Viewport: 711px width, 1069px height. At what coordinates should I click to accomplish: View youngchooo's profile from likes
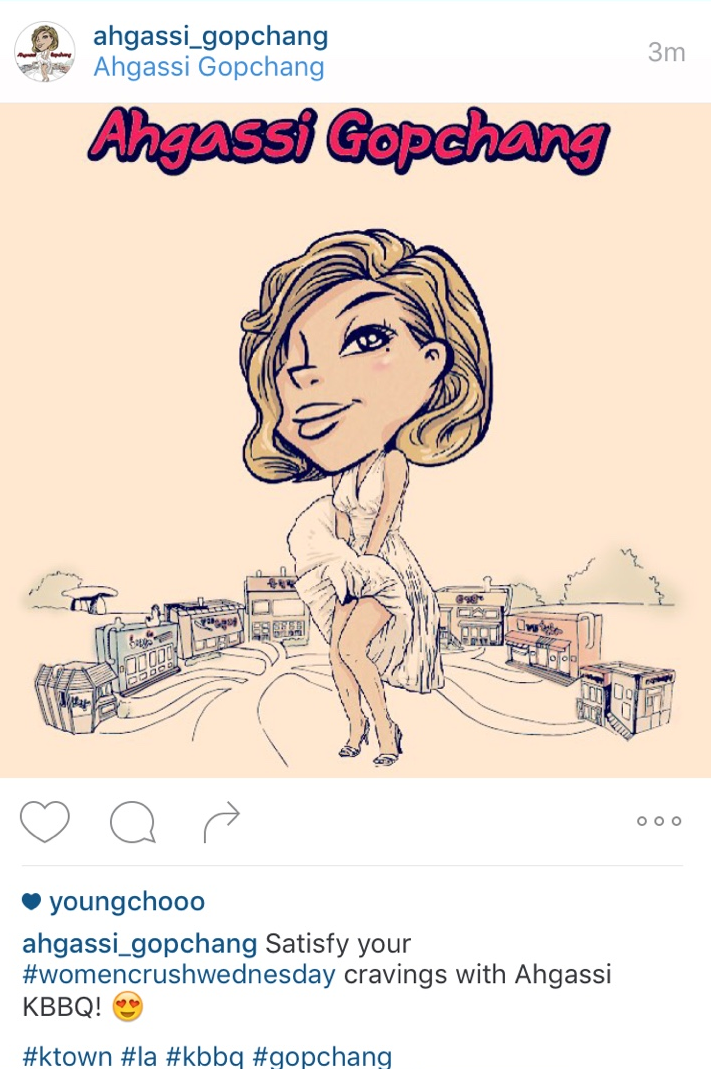click(126, 902)
